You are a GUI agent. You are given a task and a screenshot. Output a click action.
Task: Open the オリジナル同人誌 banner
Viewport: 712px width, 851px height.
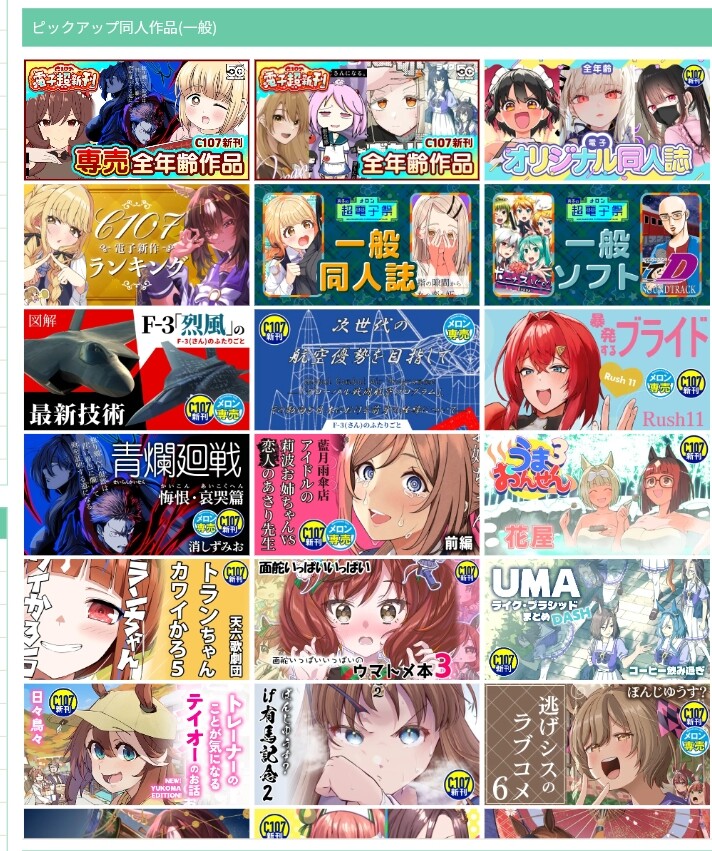pos(597,120)
